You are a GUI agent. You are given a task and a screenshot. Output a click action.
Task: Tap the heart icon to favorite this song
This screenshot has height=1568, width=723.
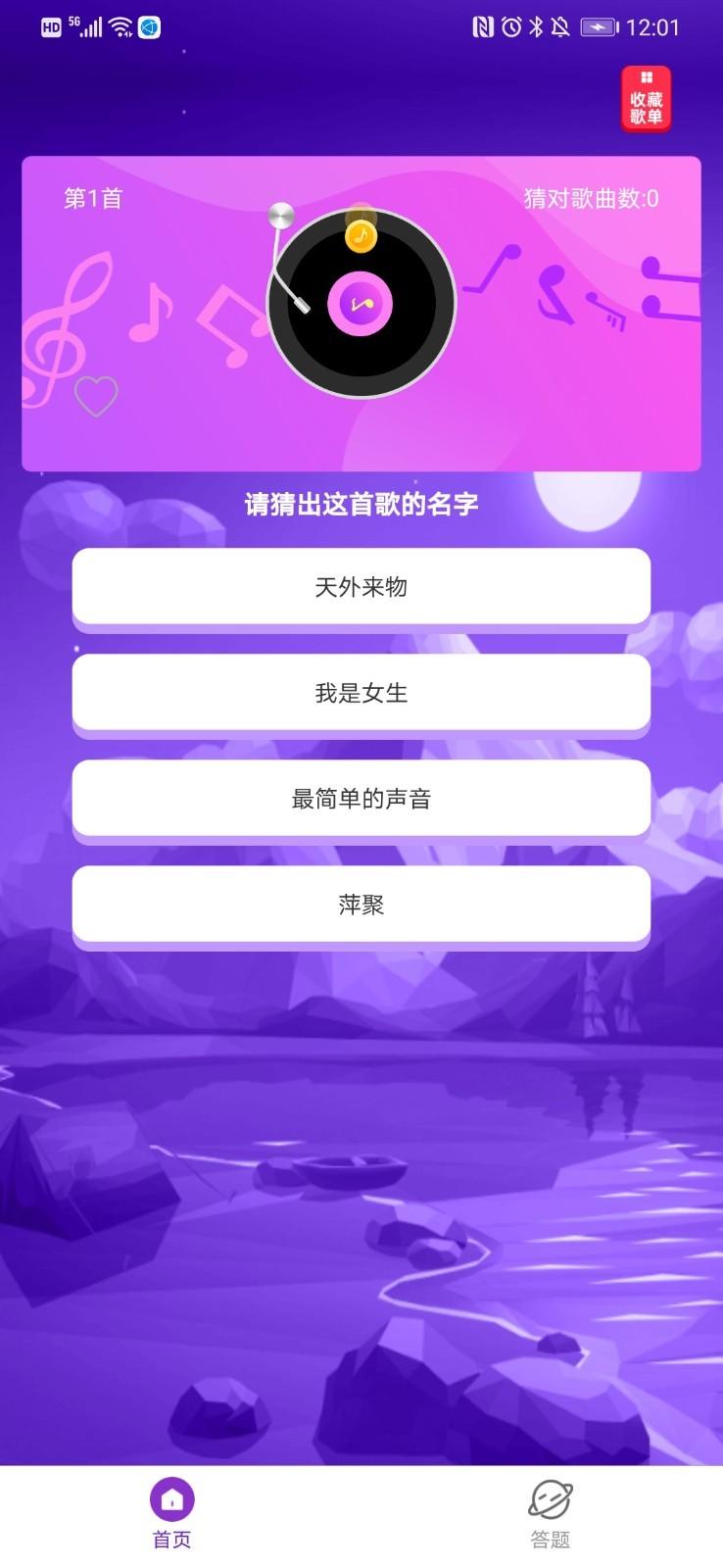coord(96,396)
